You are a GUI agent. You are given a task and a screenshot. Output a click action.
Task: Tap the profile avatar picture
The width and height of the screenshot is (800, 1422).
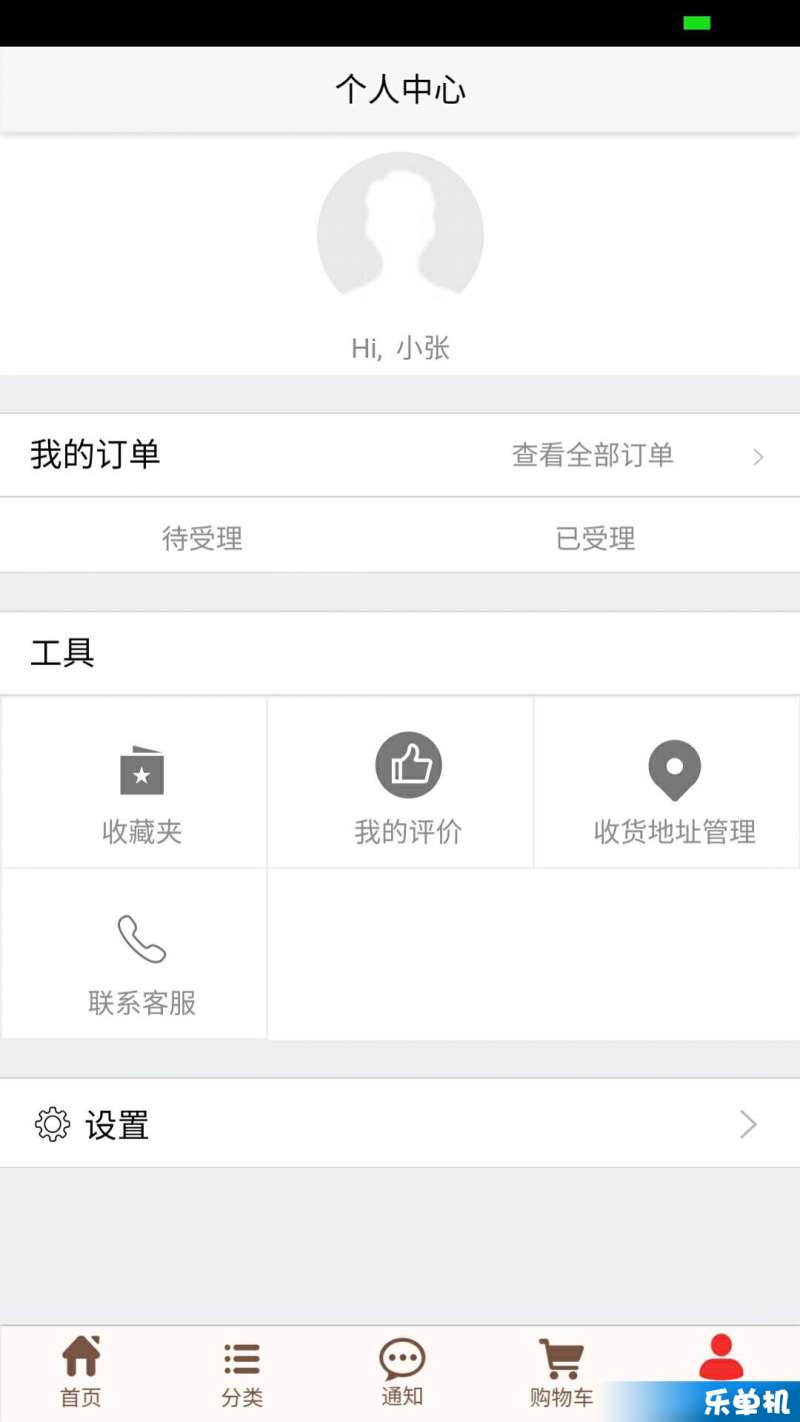tap(400, 234)
